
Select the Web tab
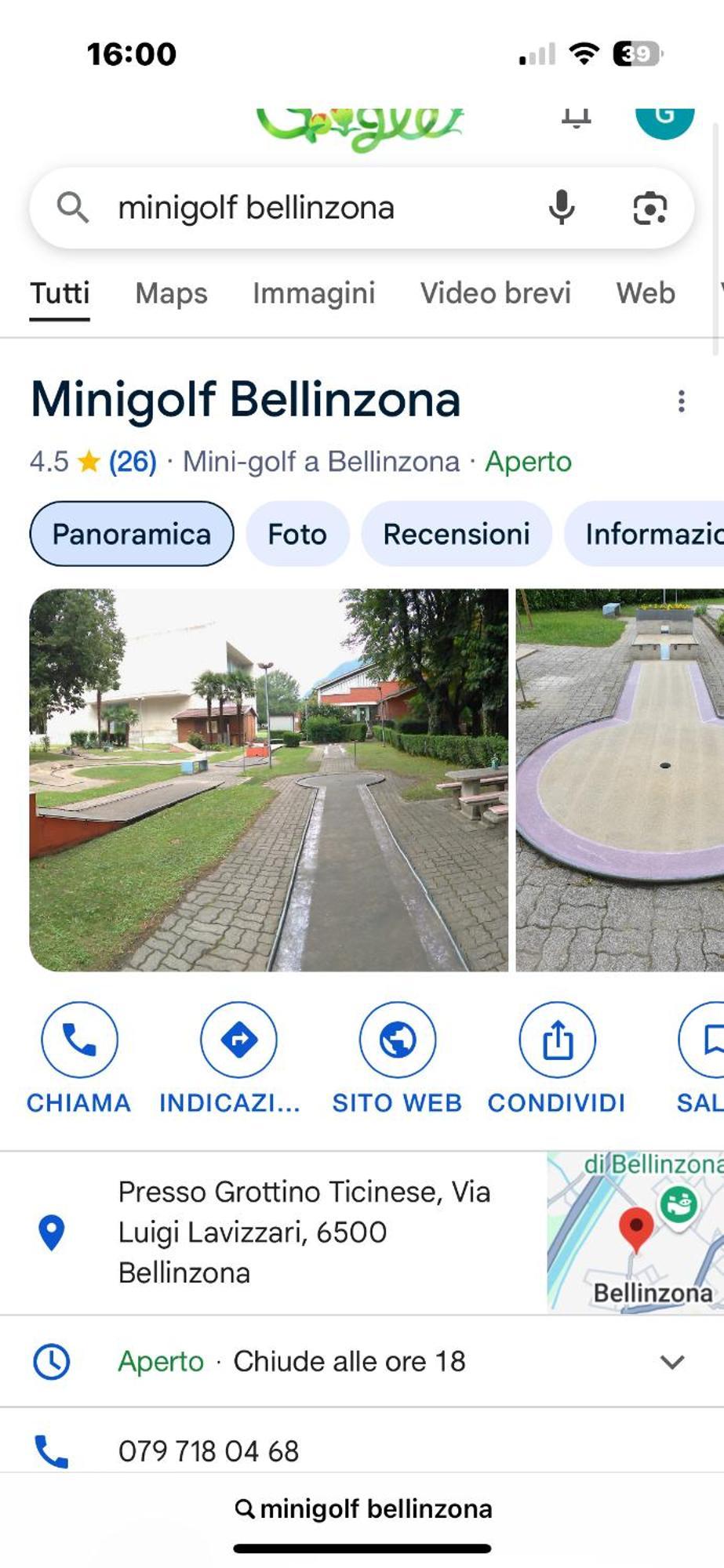click(645, 293)
